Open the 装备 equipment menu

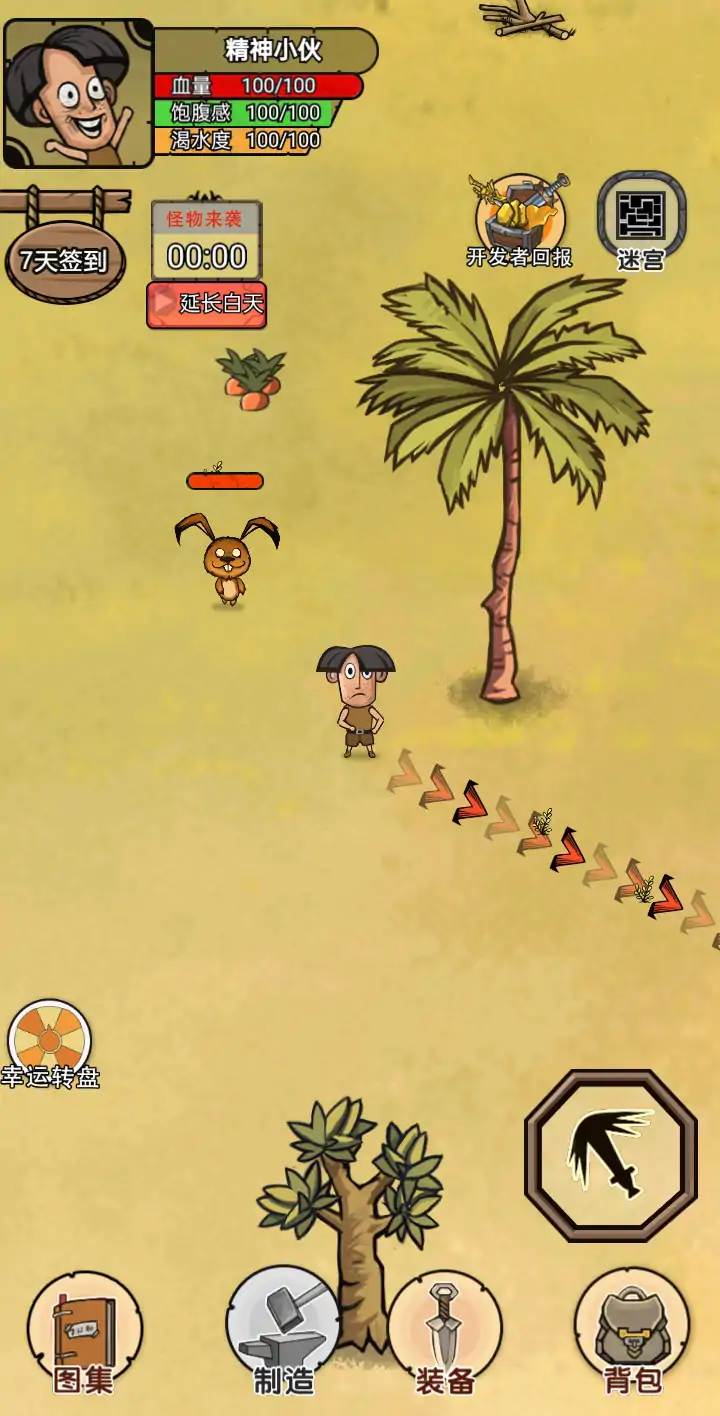[444, 1332]
